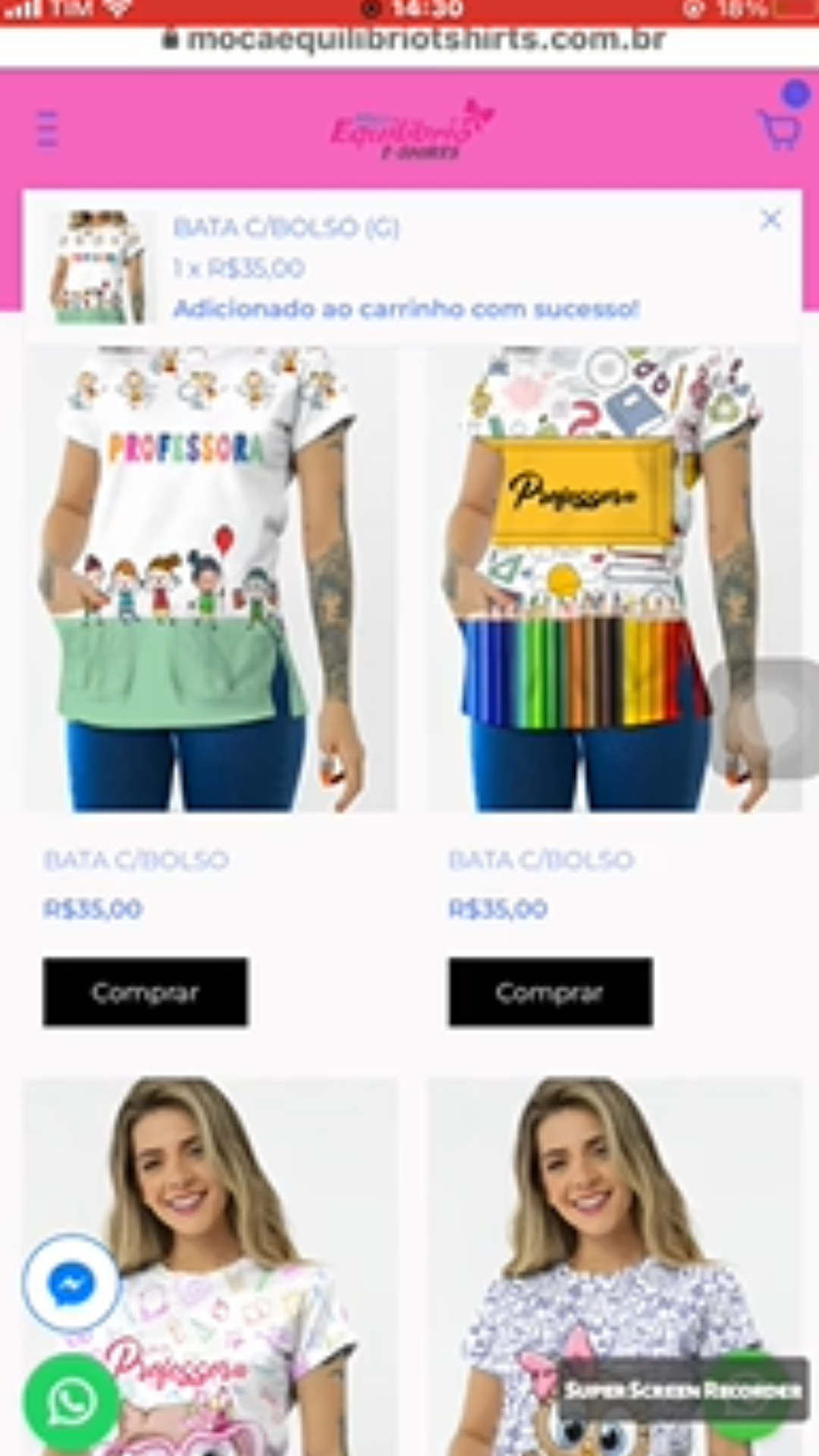This screenshot has width=819, height=1456.
Task: Open the Messenger chat bubble
Action: 71,1284
